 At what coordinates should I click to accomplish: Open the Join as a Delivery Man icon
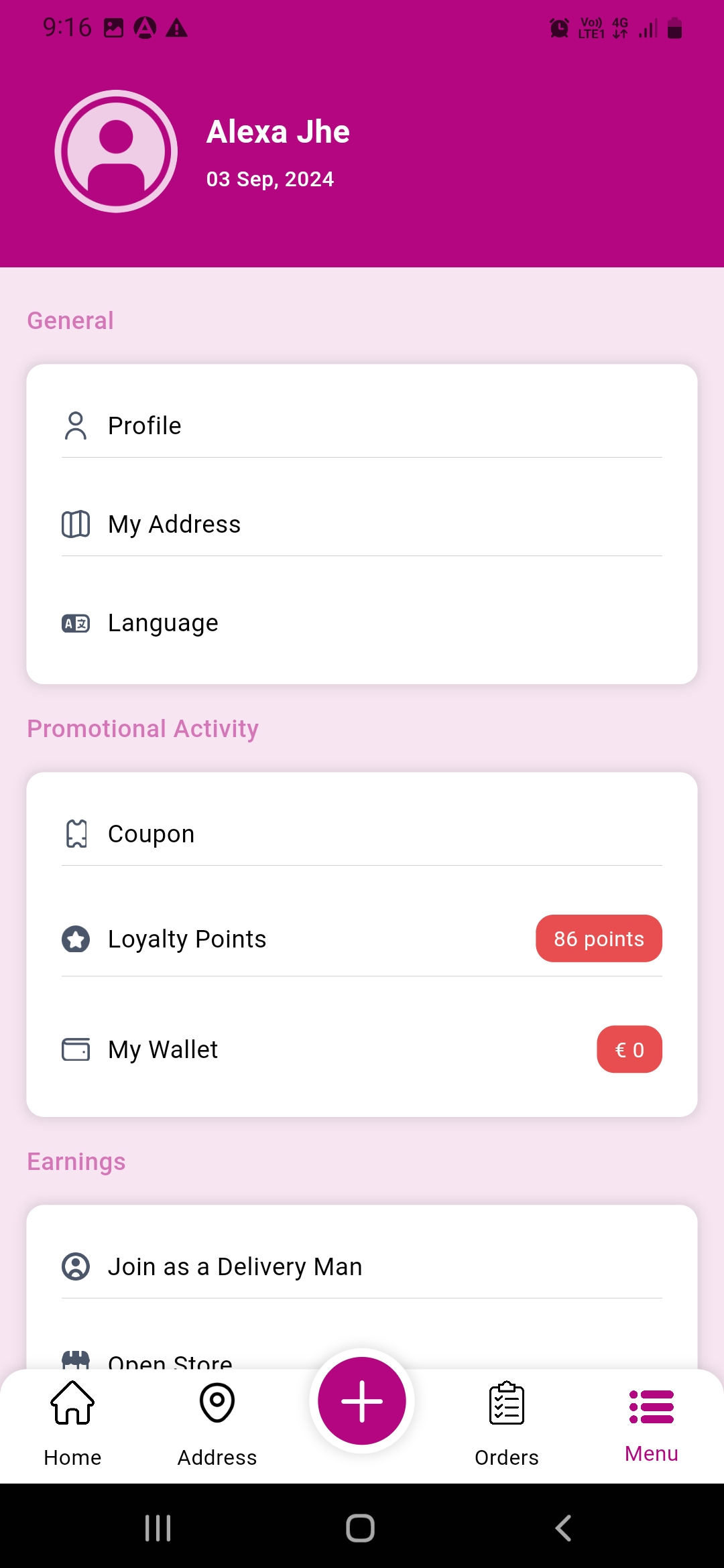click(76, 1266)
